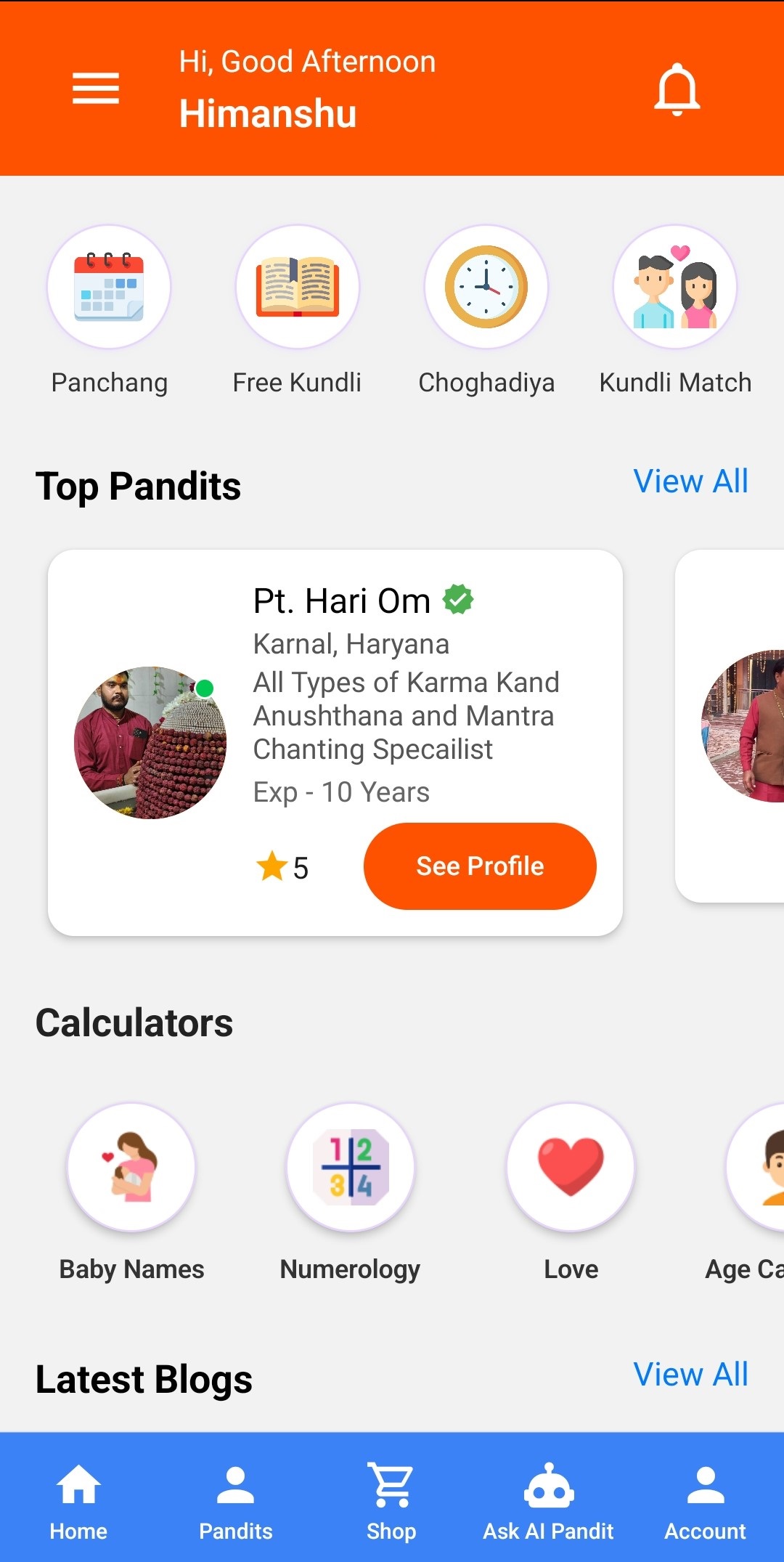This screenshot has height=1562, width=784.
Task: Open the notifications bell
Action: tap(677, 89)
